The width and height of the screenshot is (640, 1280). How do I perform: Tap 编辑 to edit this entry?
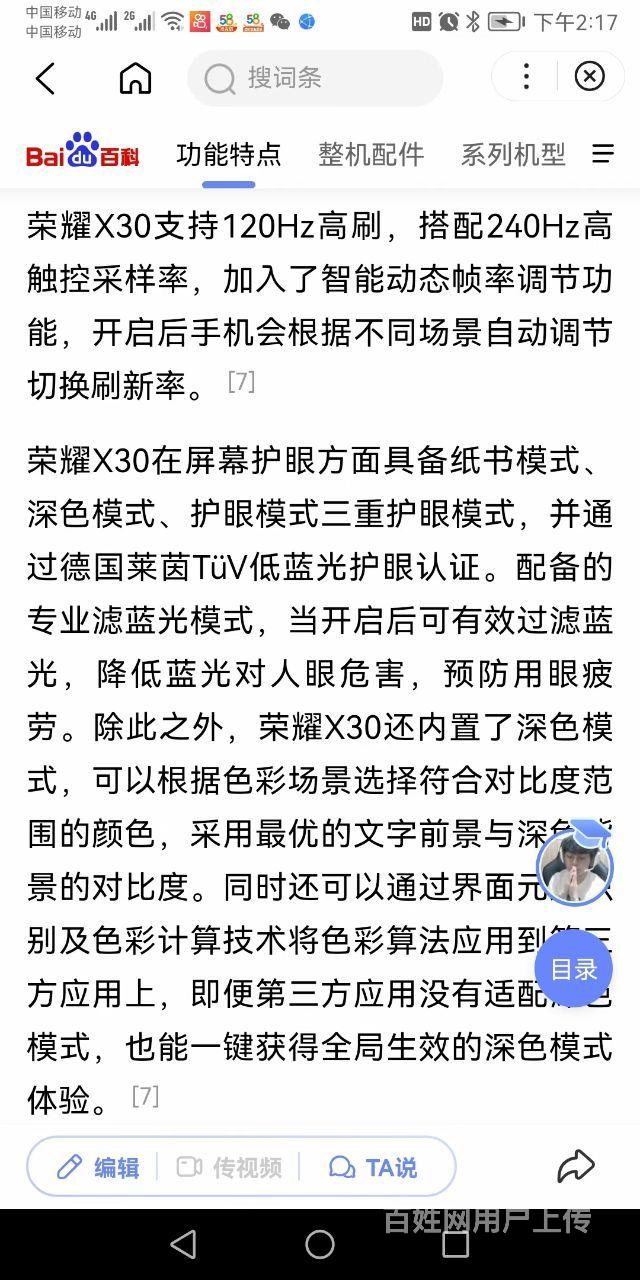99,1167
